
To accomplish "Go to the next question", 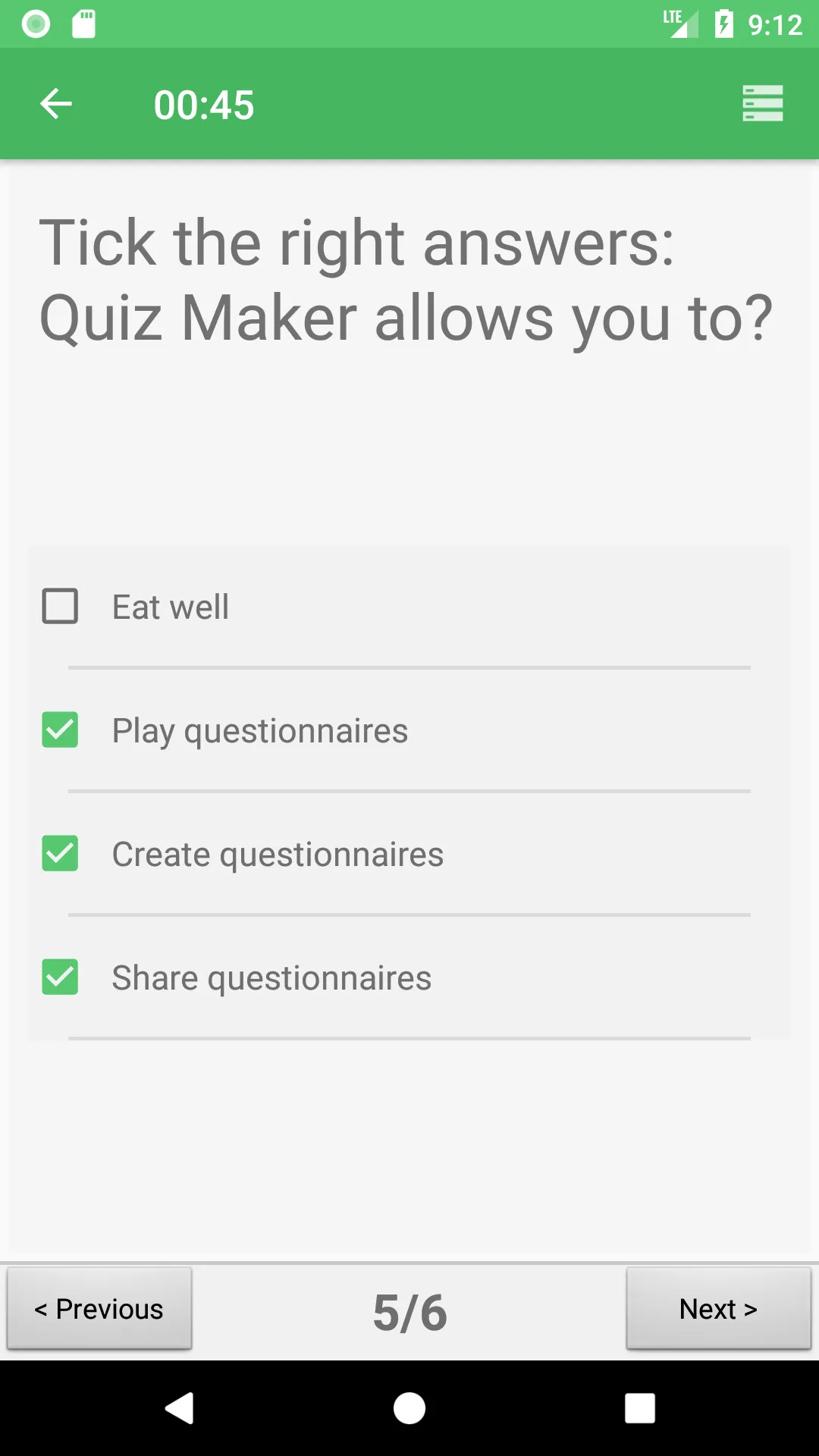I will tap(717, 1309).
